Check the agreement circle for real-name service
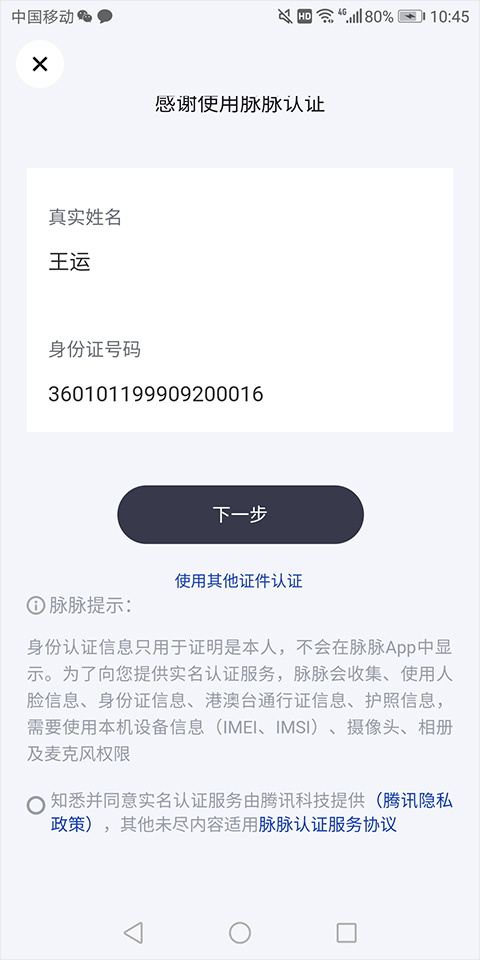This screenshot has height=960, width=480. point(36,805)
